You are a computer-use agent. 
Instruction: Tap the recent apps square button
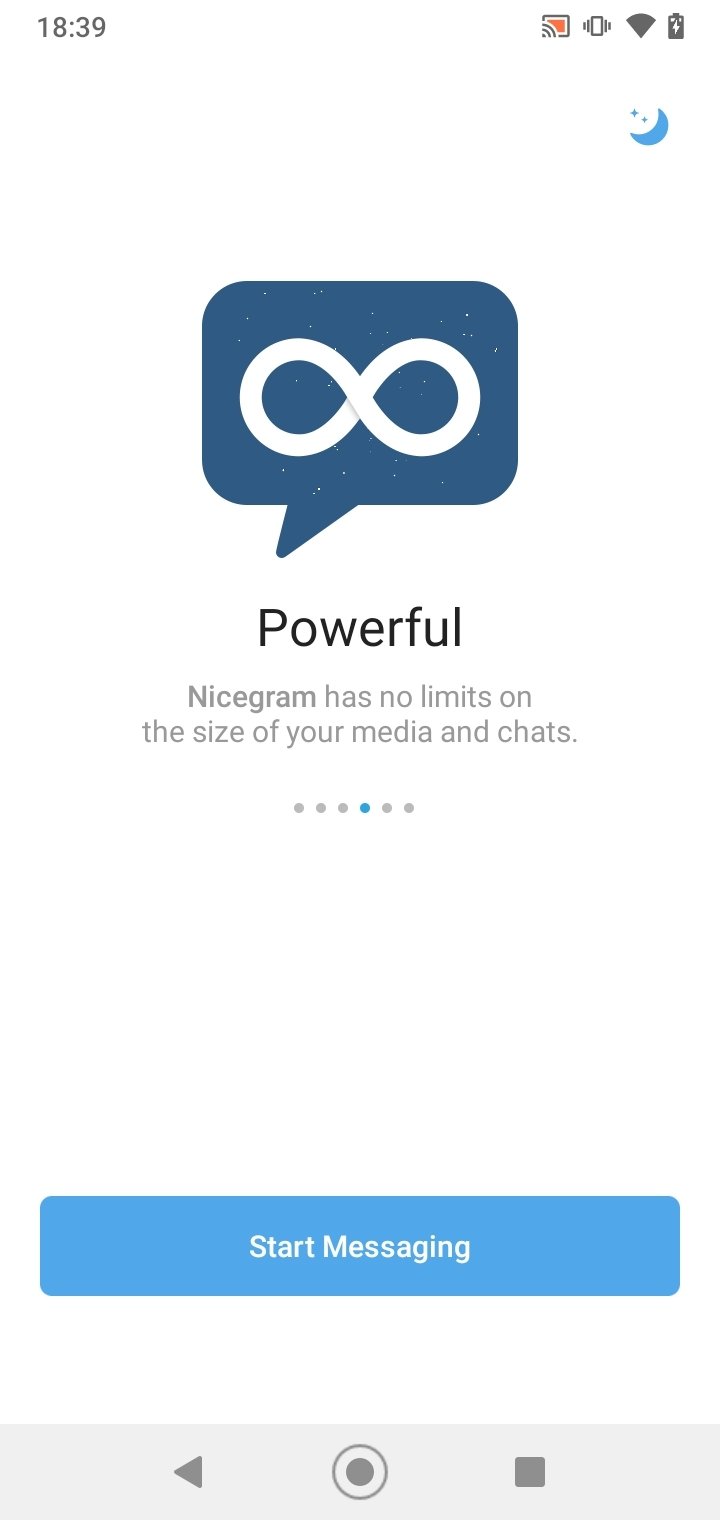[x=529, y=1471]
